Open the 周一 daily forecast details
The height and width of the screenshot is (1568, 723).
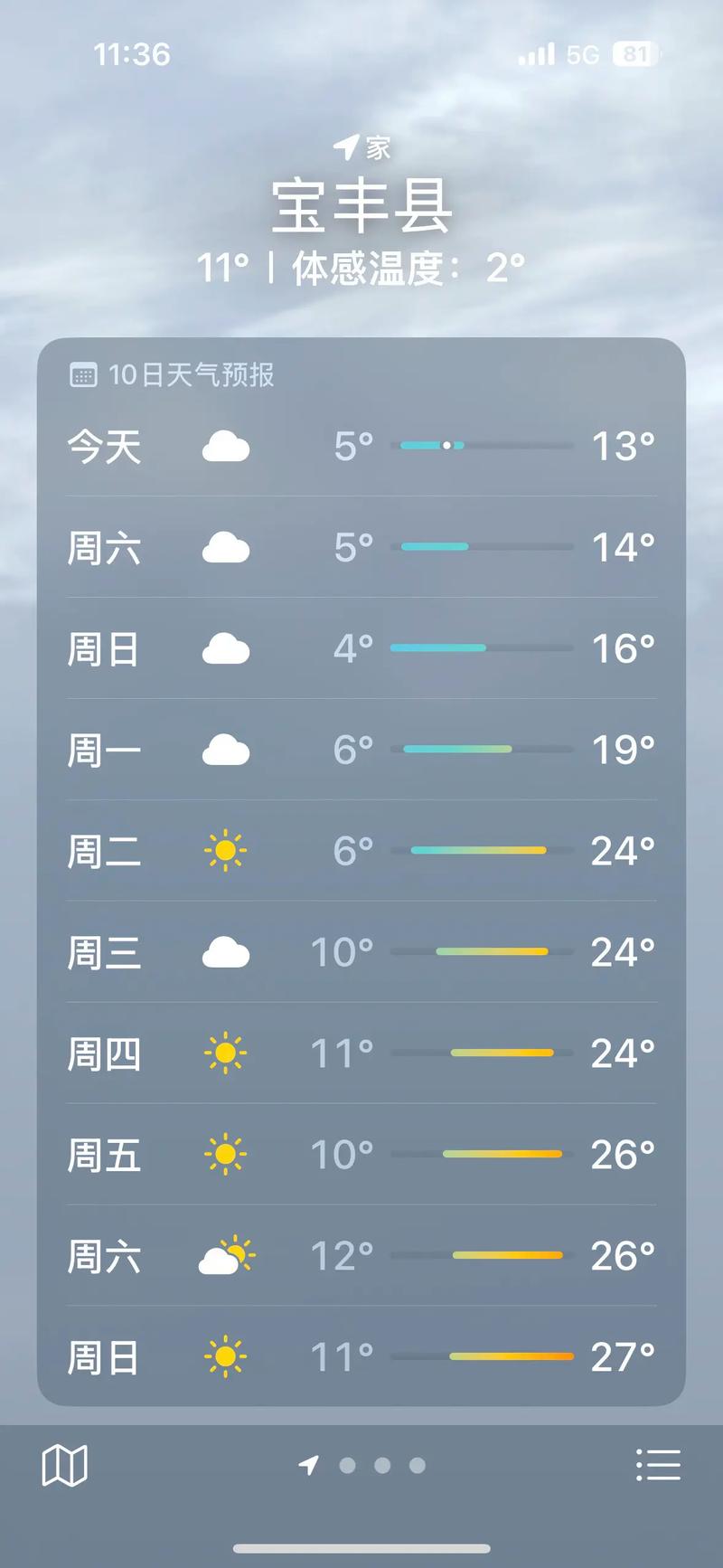click(x=361, y=749)
